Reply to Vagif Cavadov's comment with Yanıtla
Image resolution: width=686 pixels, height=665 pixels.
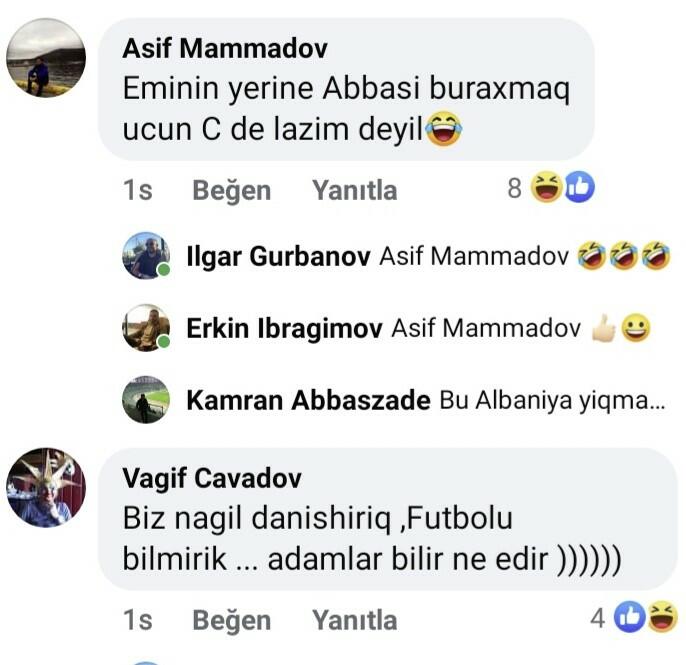(x=354, y=620)
